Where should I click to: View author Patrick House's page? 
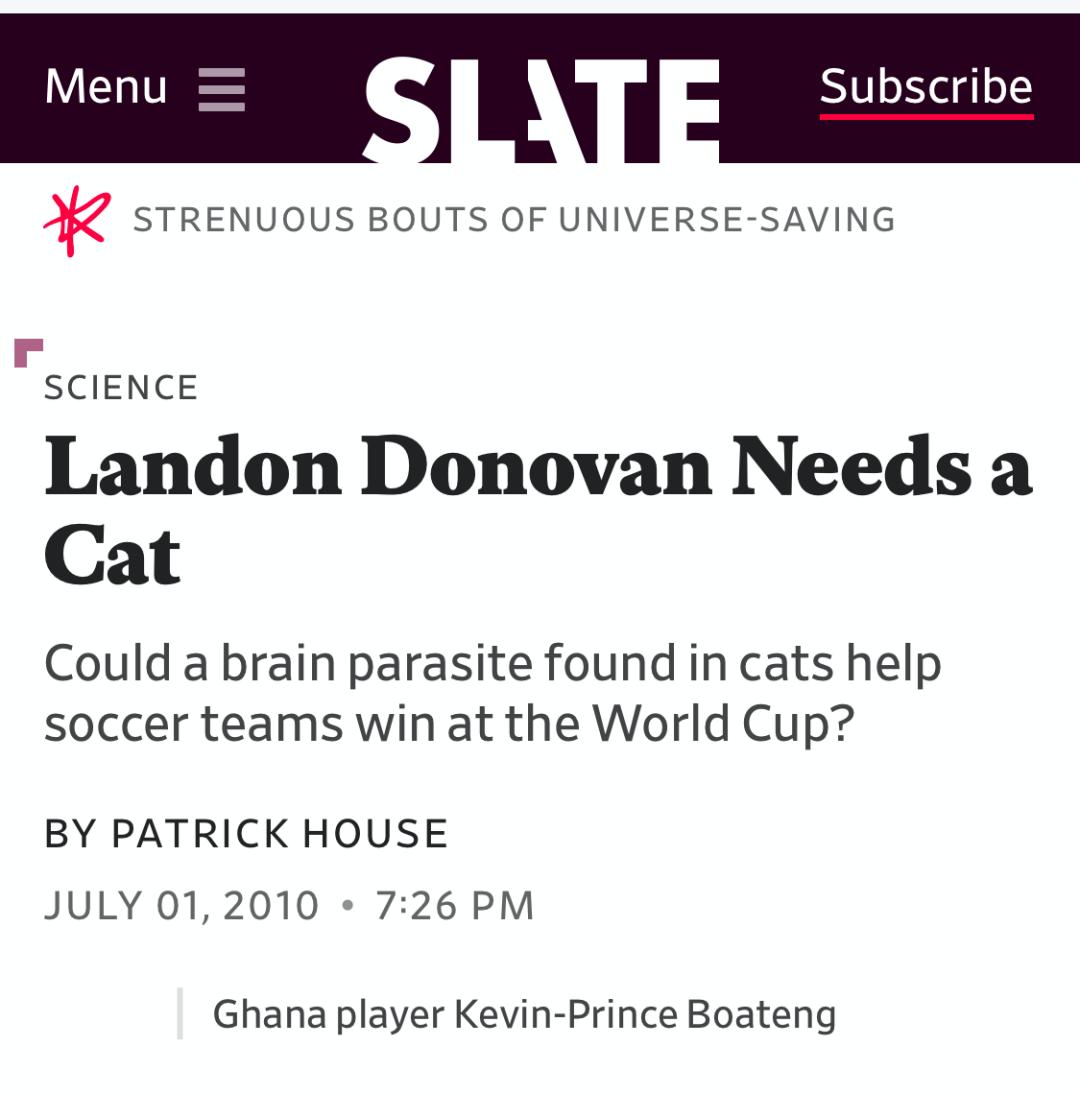pyautogui.click(x=279, y=833)
